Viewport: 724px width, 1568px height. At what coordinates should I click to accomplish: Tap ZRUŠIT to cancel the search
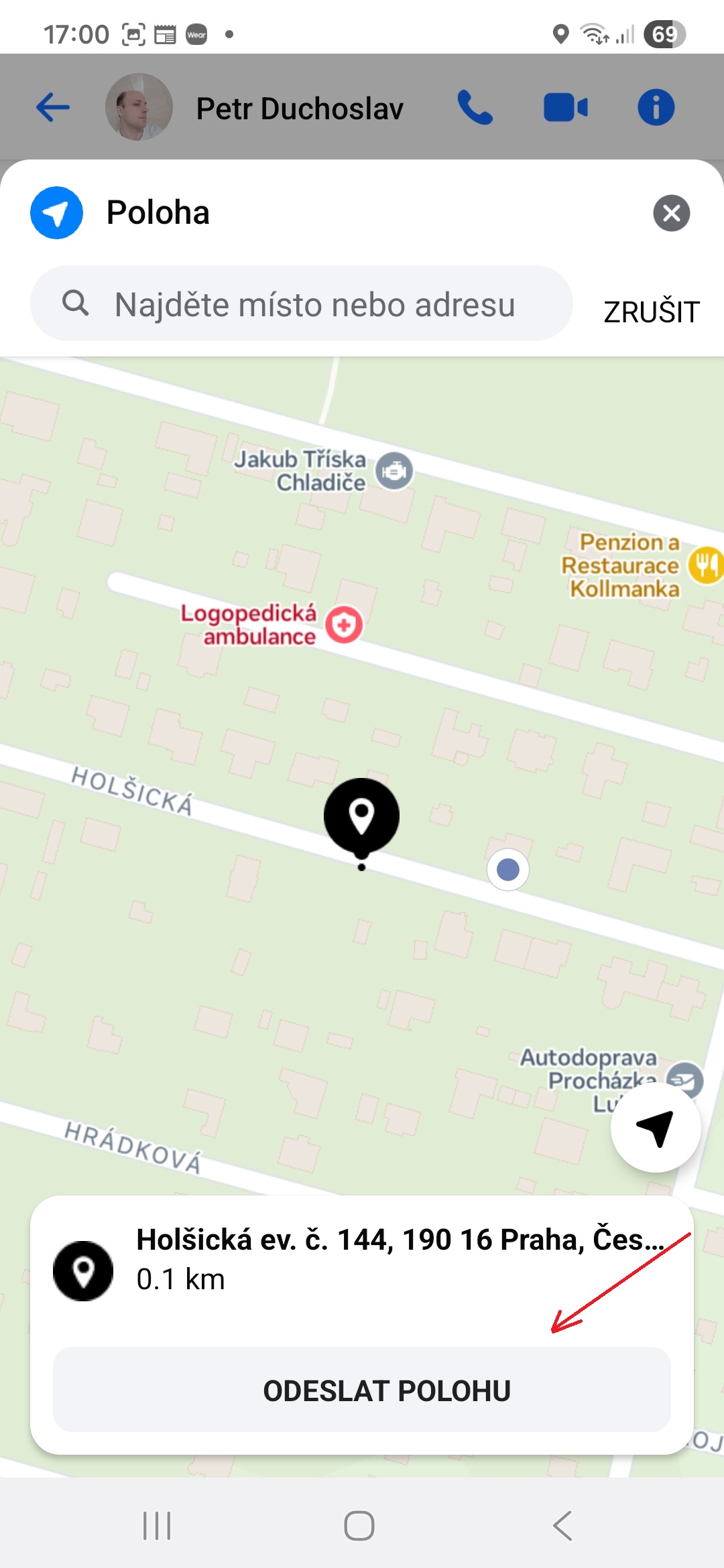click(651, 312)
